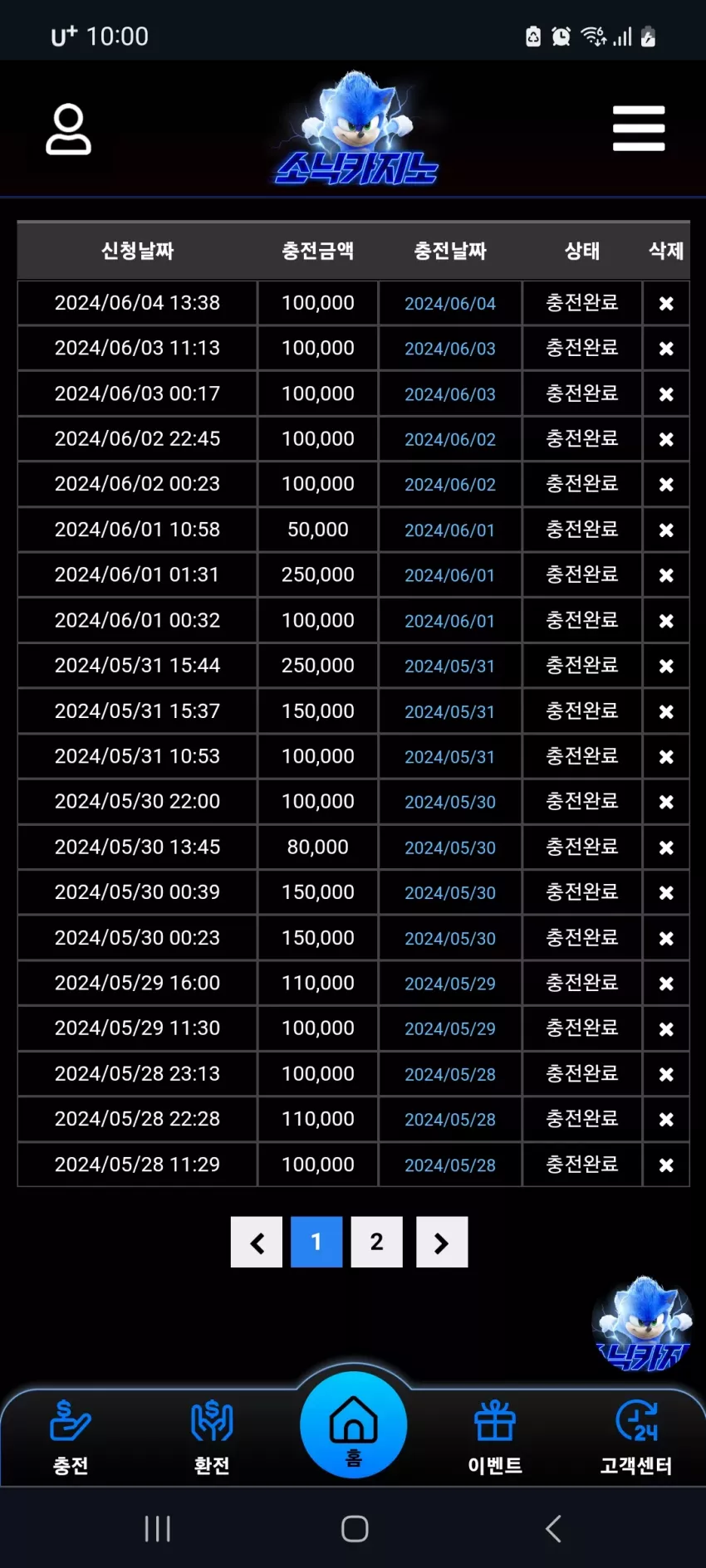Tap the next page arrow
This screenshot has height=1568, width=706.
(442, 1242)
